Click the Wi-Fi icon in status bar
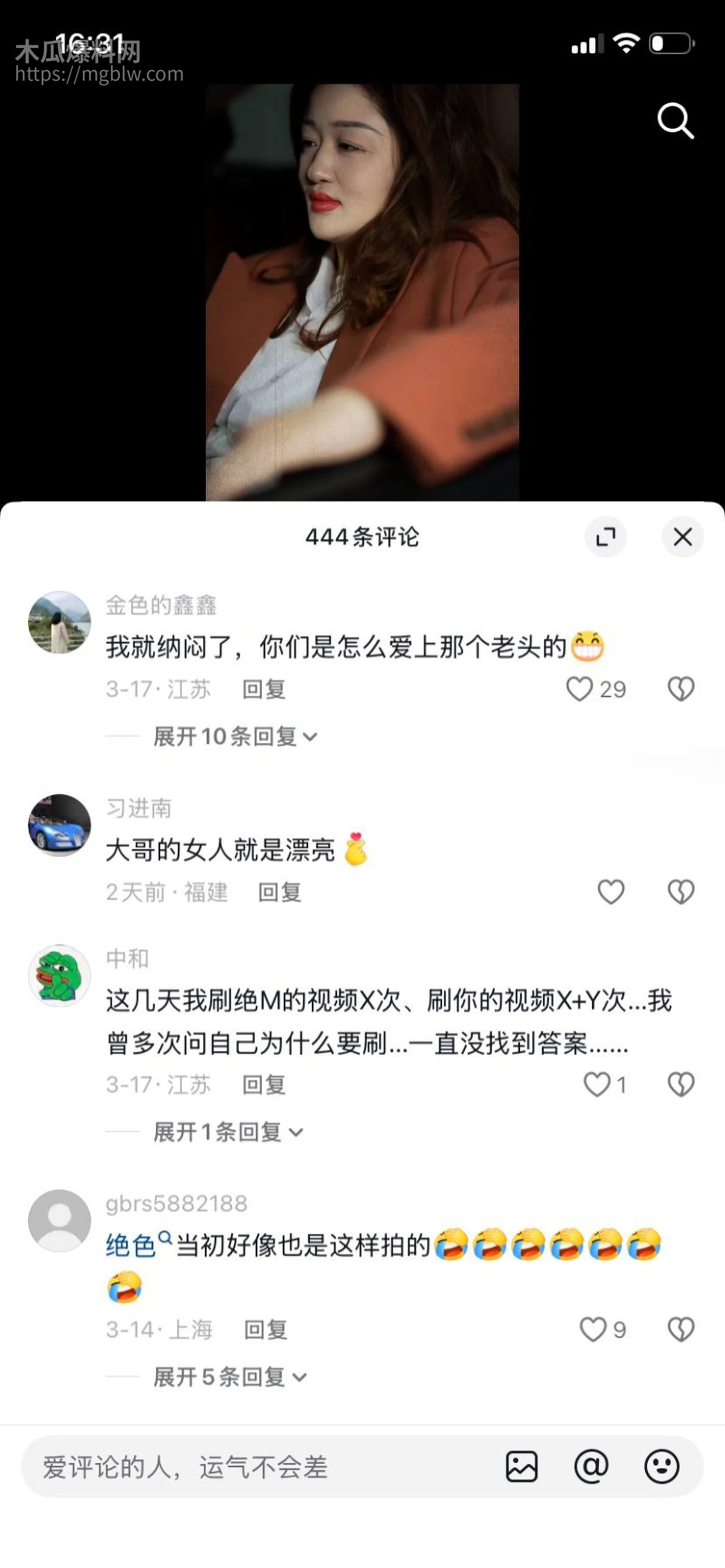This screenshot has height=1568, width=725. 626,41
